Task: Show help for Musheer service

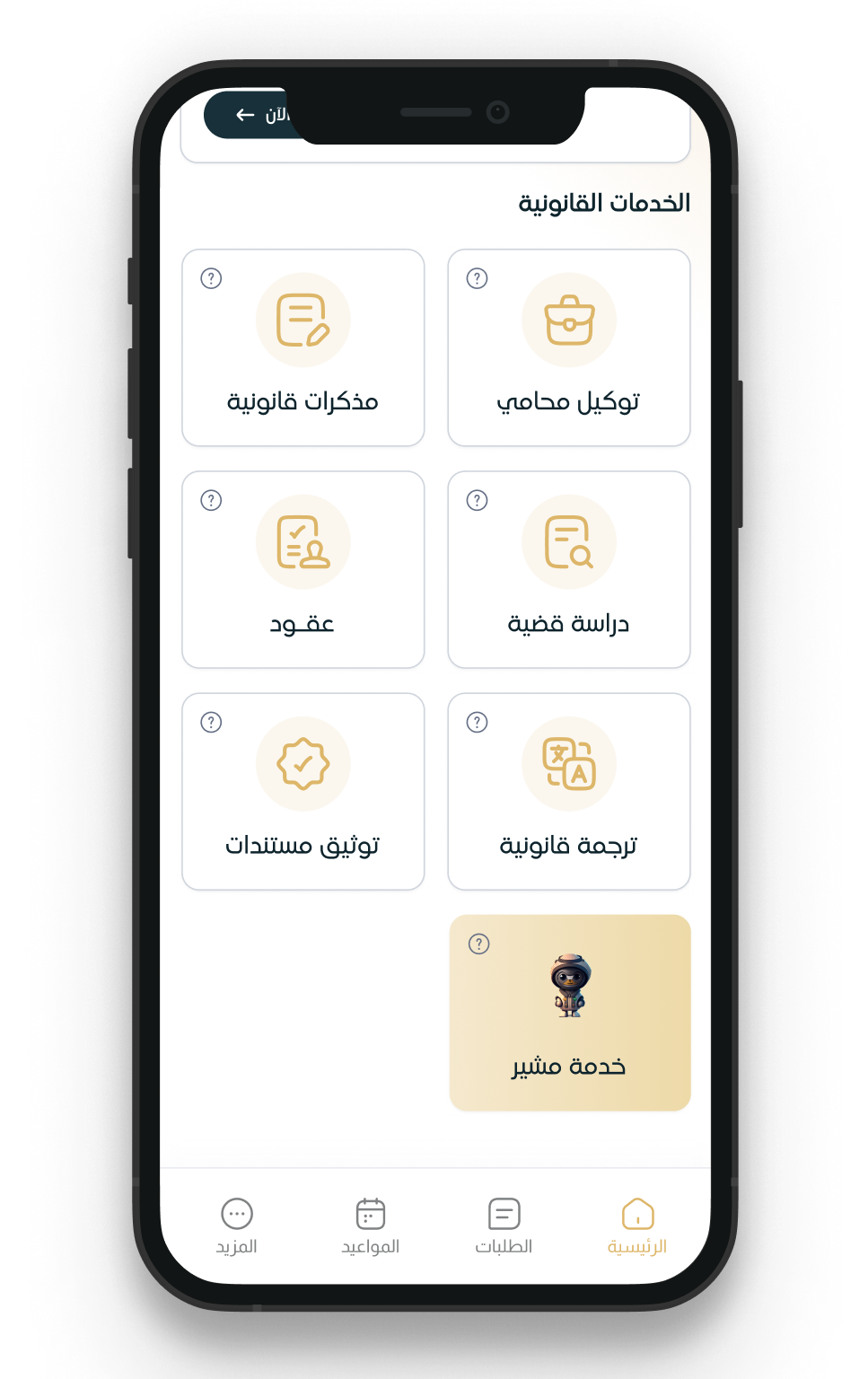Action: 479,944
